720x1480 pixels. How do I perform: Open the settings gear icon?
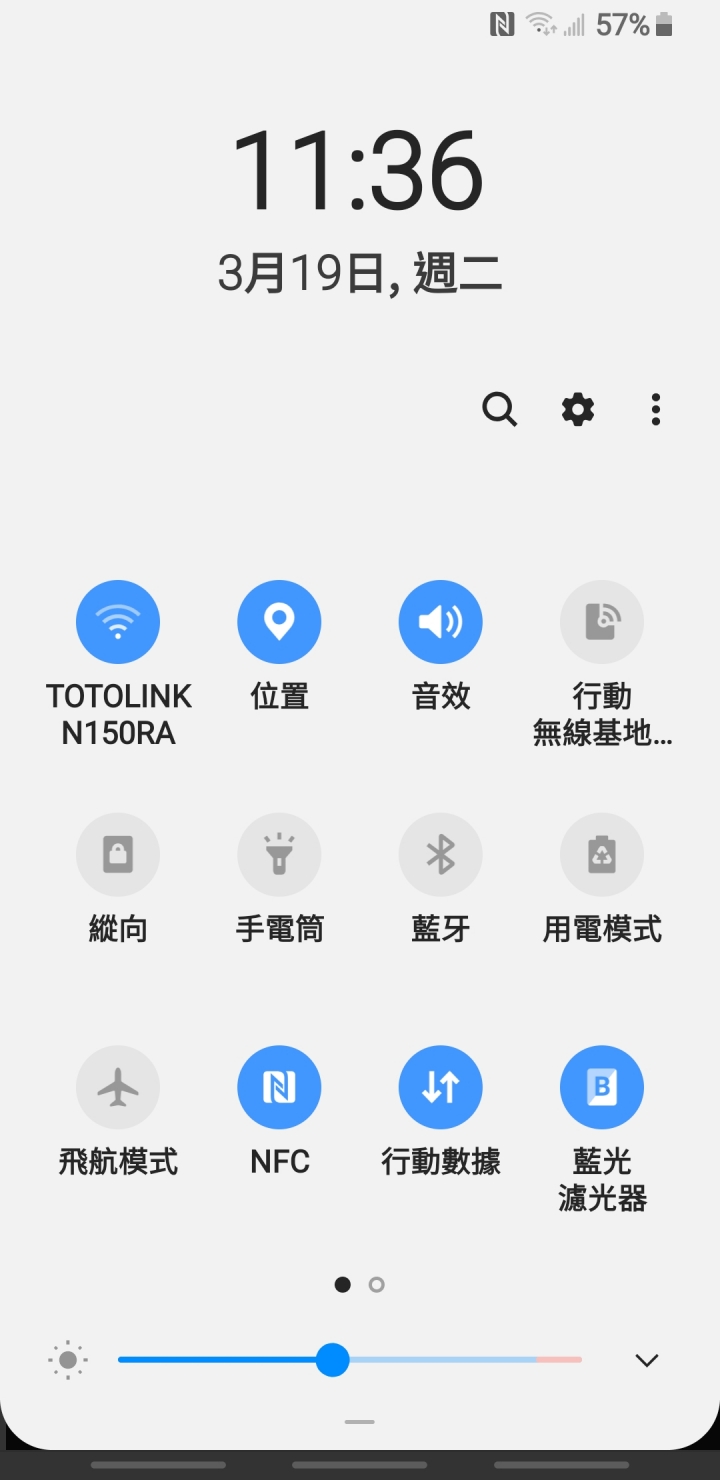click(578, 409)
